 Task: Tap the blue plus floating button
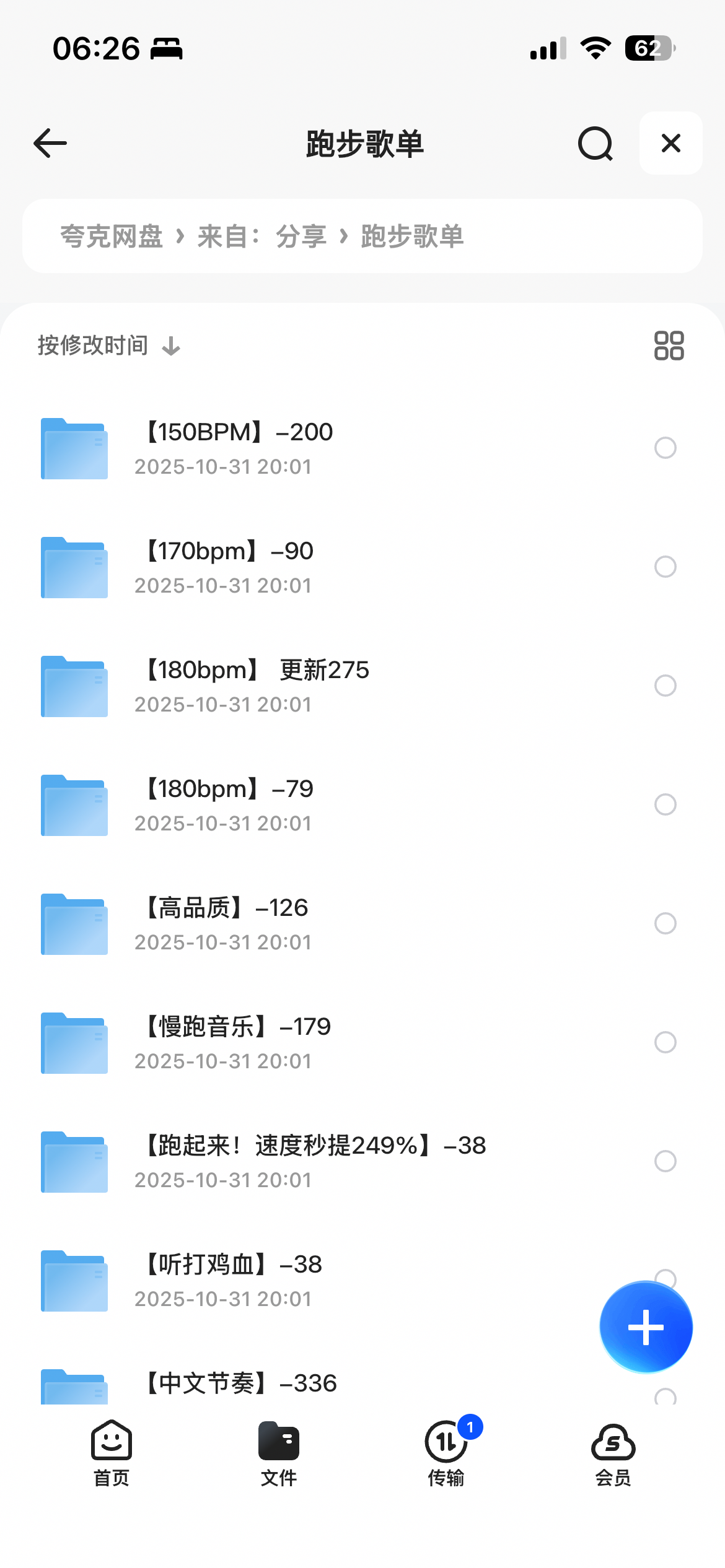pos(646,1327)
